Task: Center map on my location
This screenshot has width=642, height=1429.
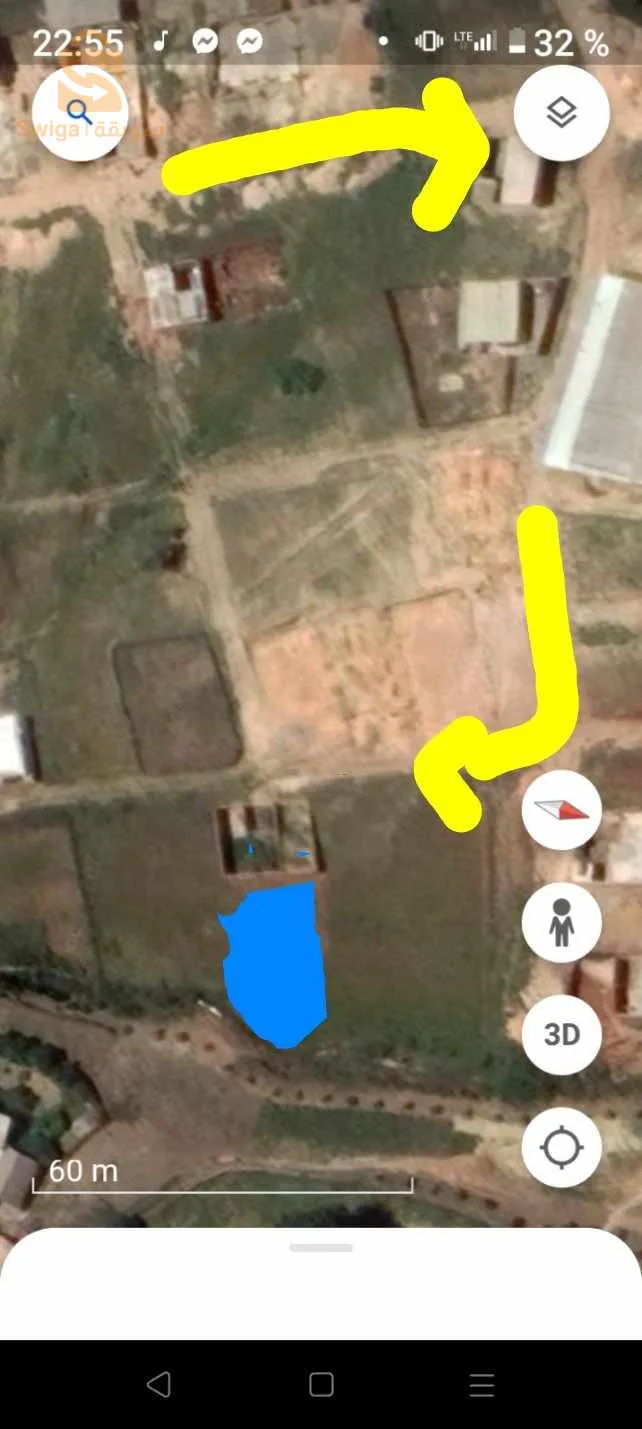Action: 561,1148
